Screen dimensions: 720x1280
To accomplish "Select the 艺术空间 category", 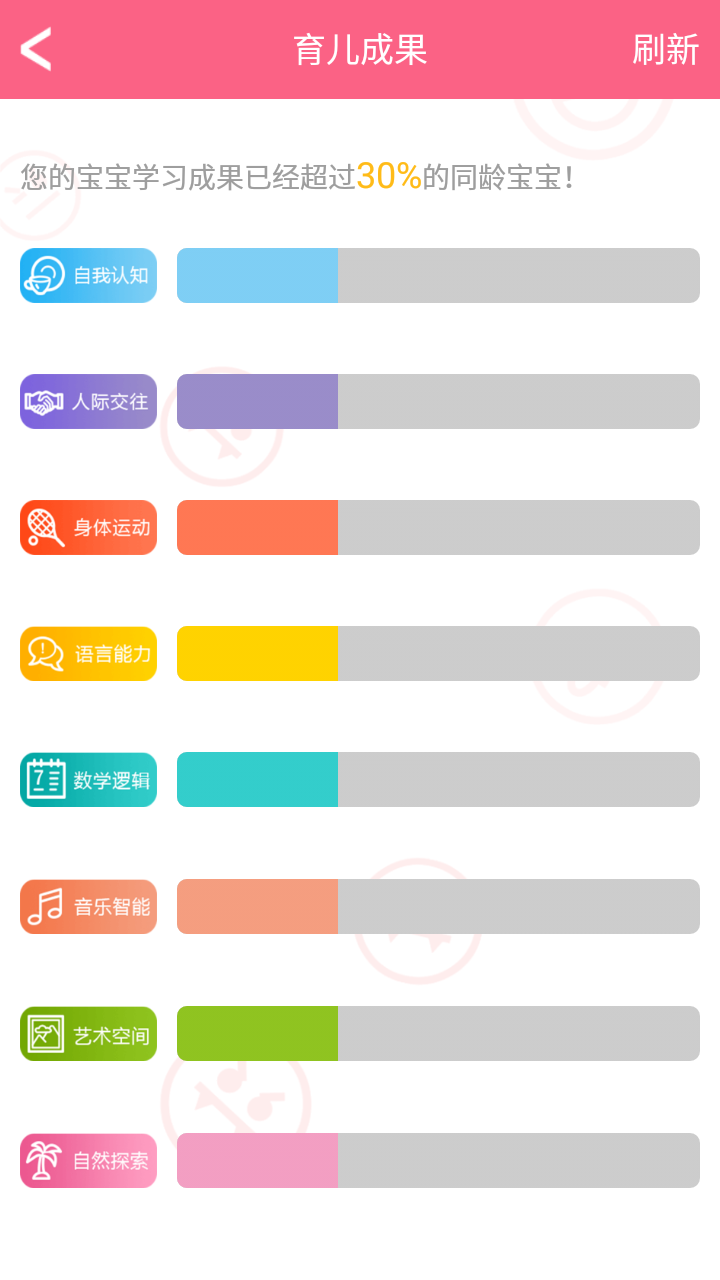I will point(89,1033).
